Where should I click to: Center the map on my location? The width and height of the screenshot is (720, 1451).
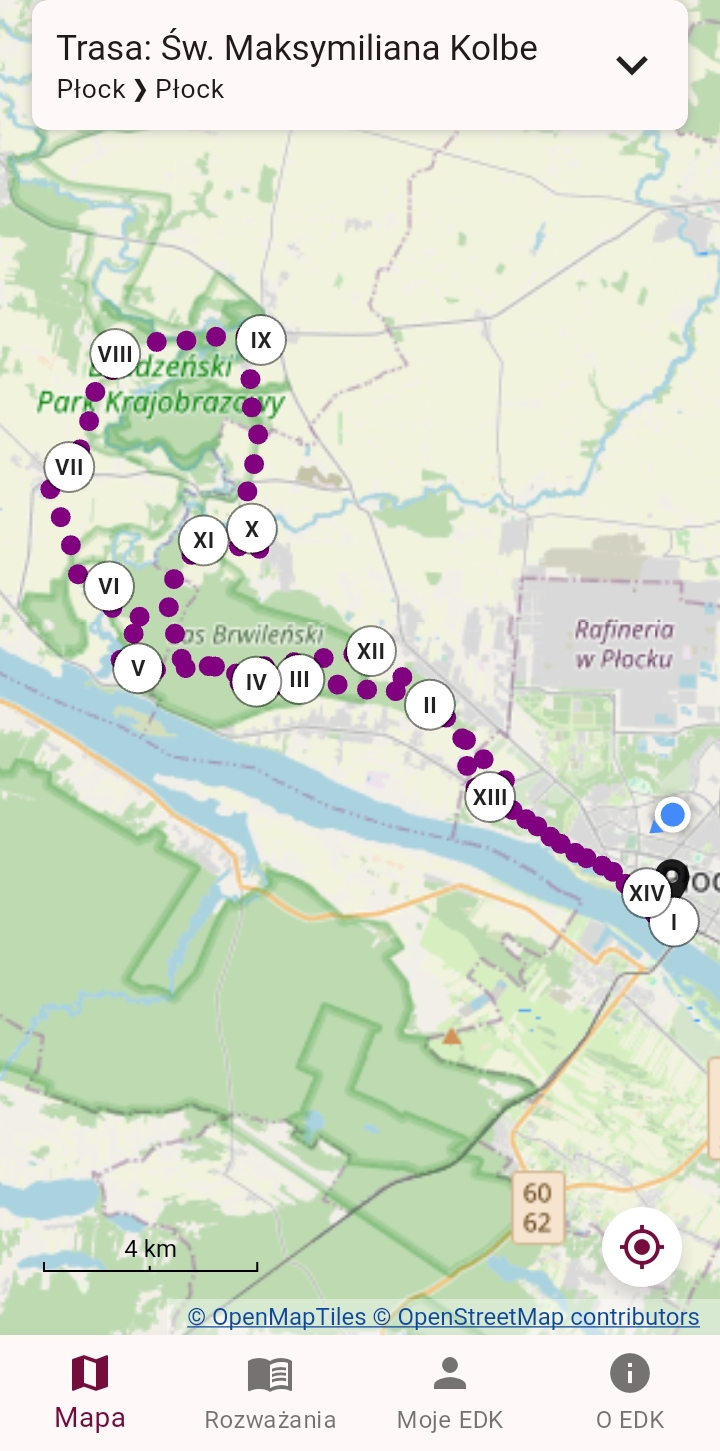641,1247
